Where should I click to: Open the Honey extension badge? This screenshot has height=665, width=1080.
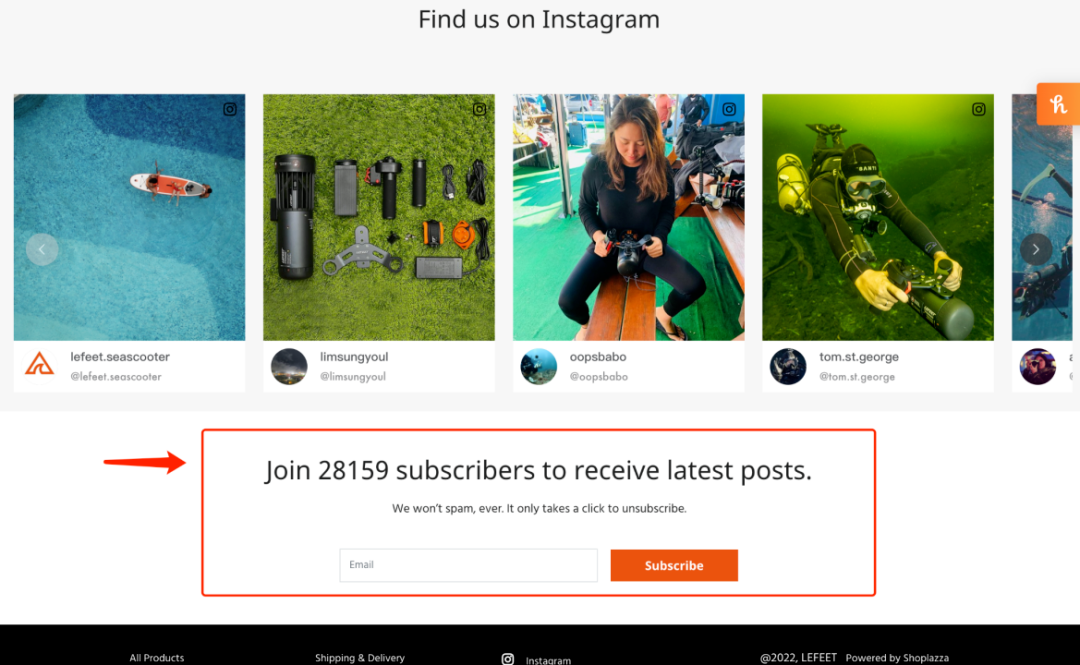click(x=1058, y=104)
